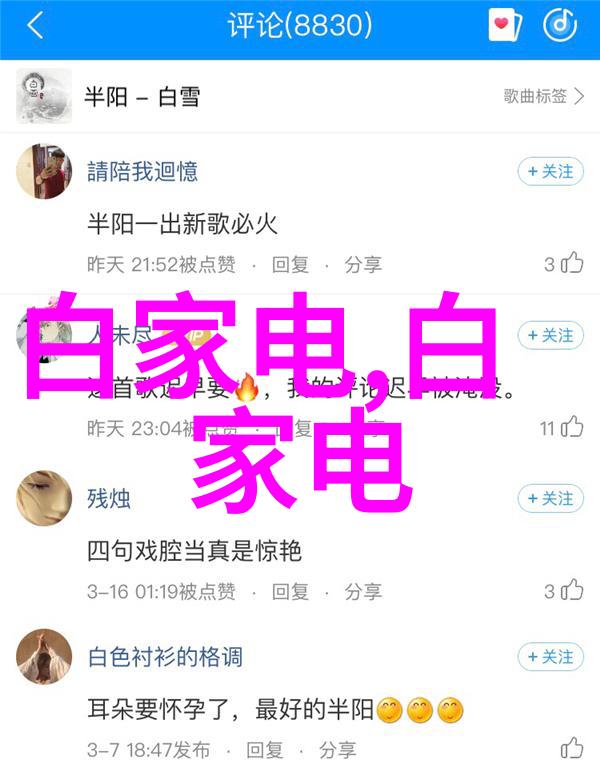Go back using the top-left arrow

pos(35,27)
